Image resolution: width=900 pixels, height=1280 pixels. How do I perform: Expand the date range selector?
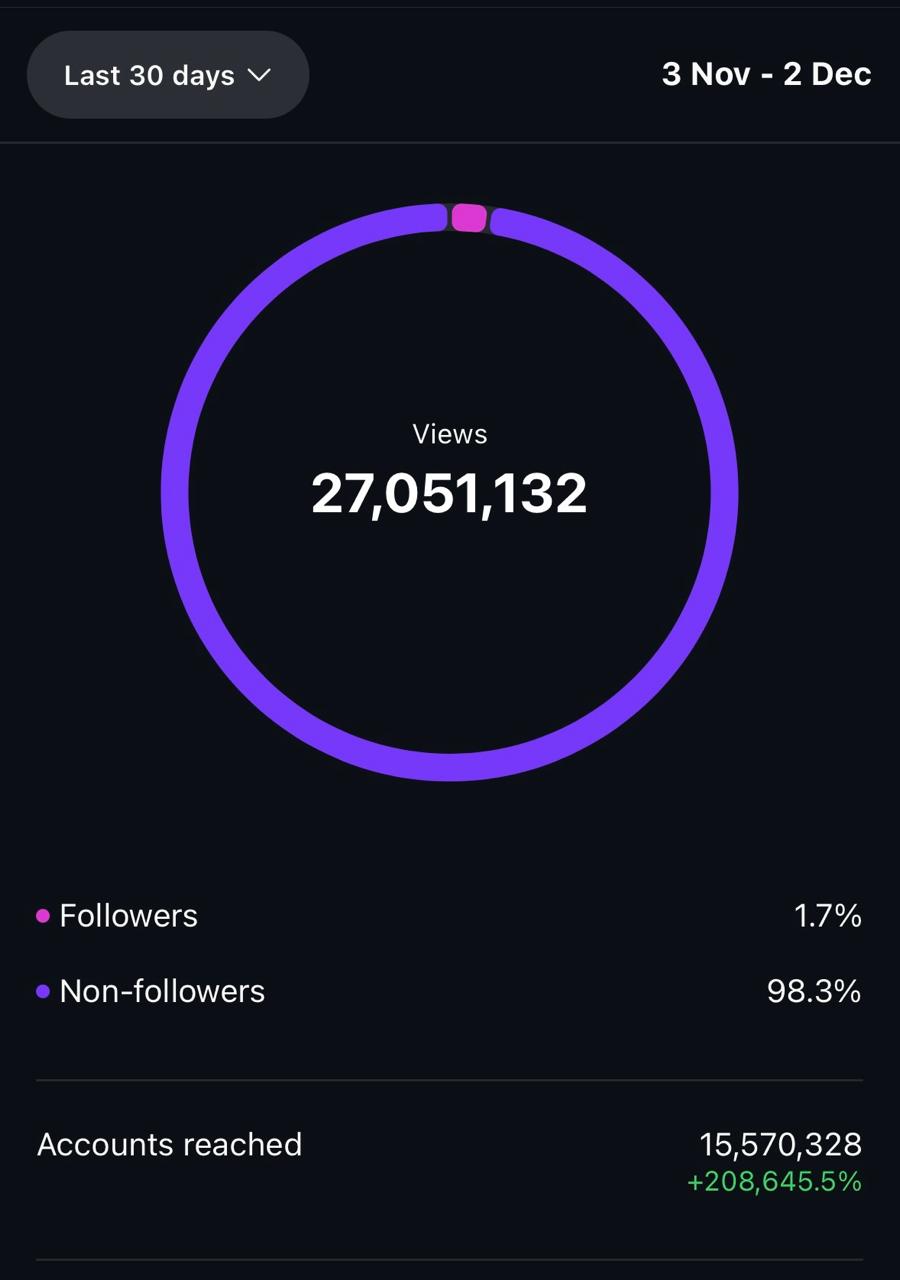pos(168,74)
